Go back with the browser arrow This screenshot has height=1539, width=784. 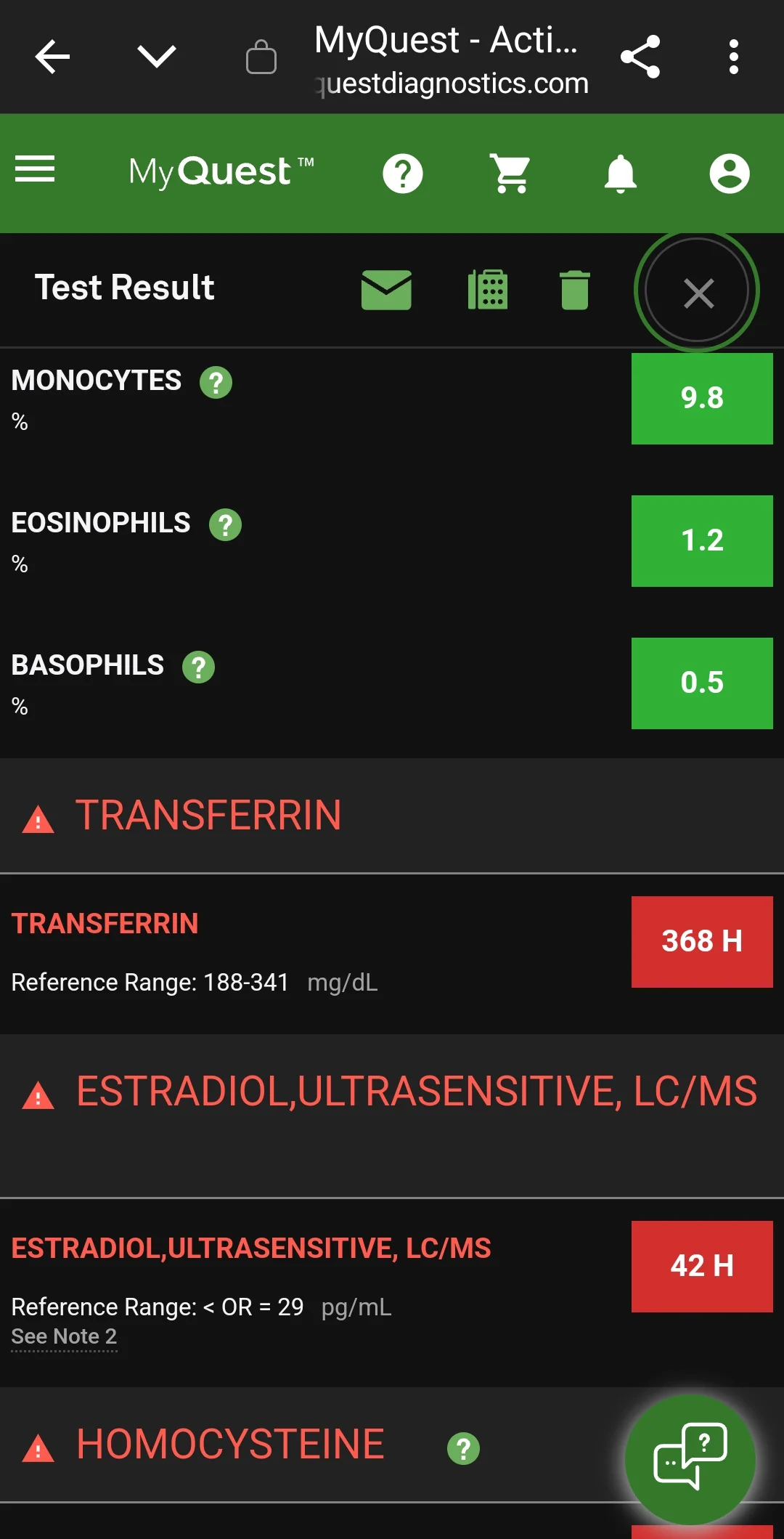click(x=52, y=57)
